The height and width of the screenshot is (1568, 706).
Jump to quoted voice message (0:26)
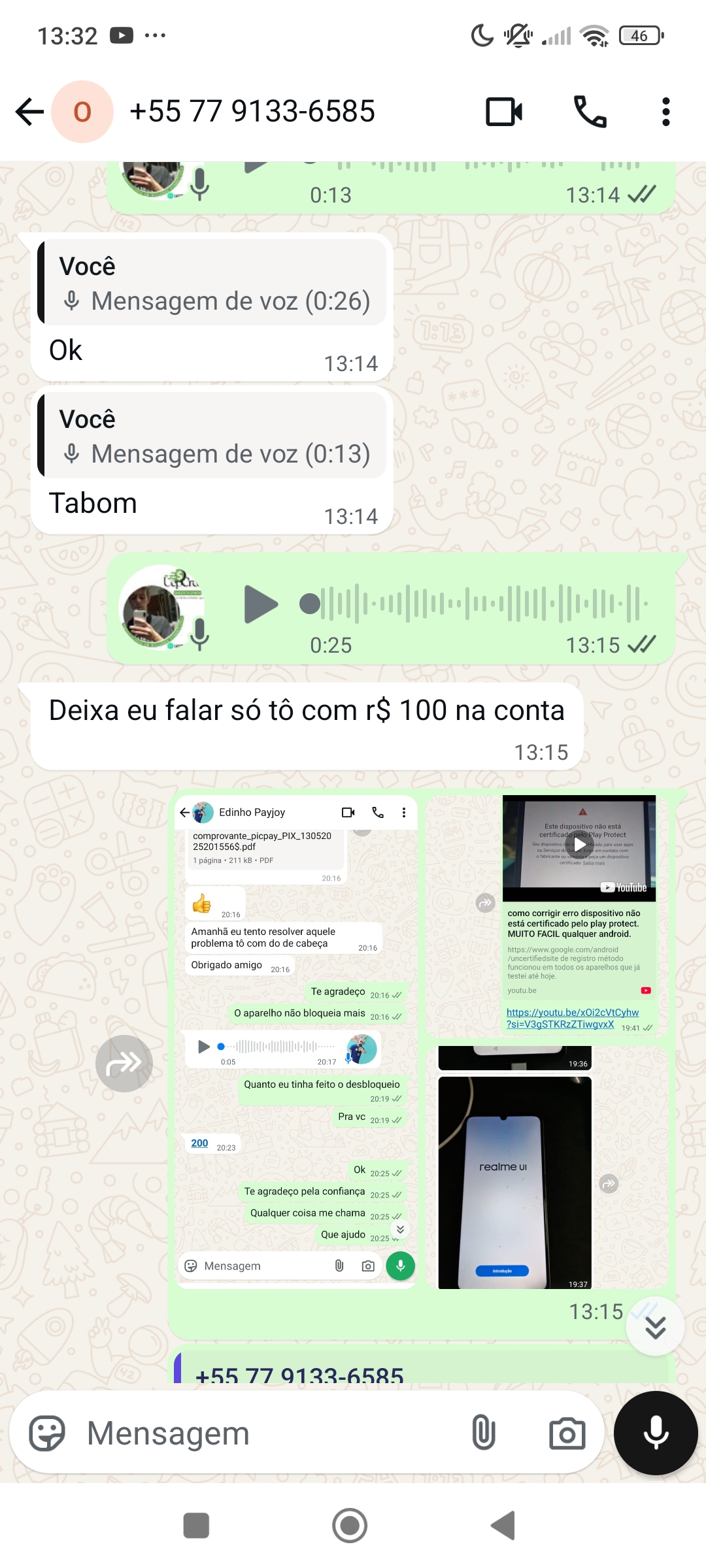(x=212, y=283)
